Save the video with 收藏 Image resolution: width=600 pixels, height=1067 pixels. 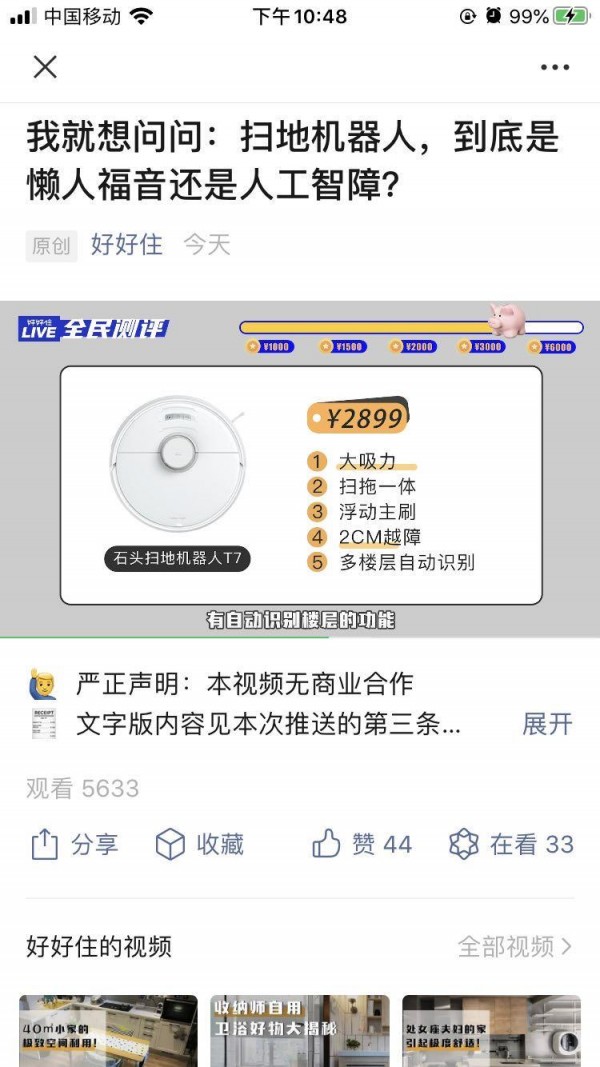pos(199,844)
